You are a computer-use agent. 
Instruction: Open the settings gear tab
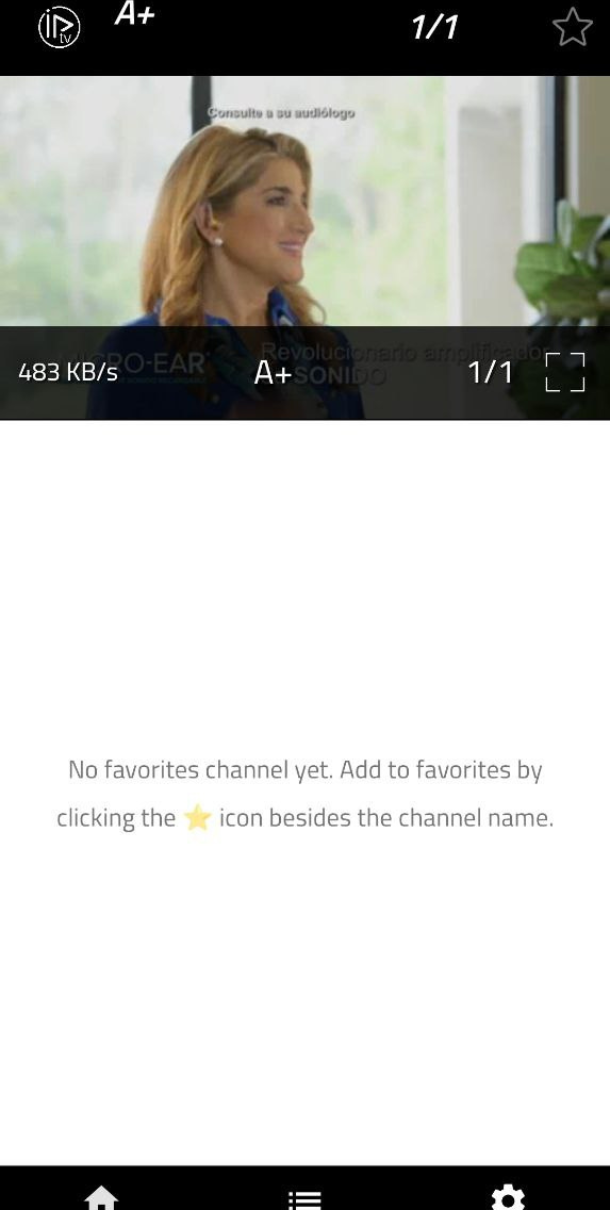508,1196
